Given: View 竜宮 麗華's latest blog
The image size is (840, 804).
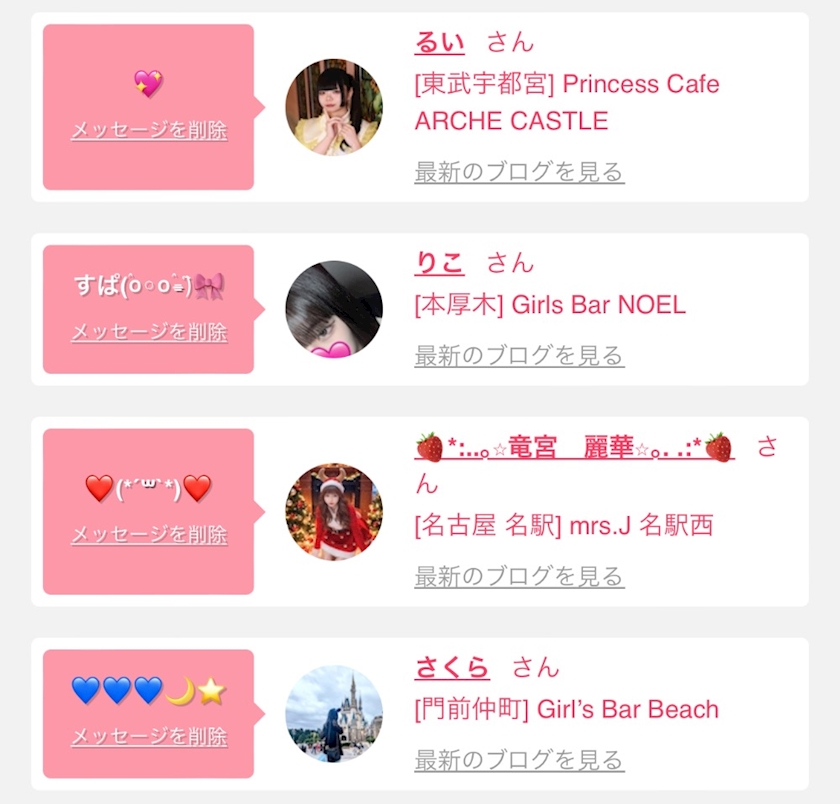Looking at the screenshot, I should 519,576.
